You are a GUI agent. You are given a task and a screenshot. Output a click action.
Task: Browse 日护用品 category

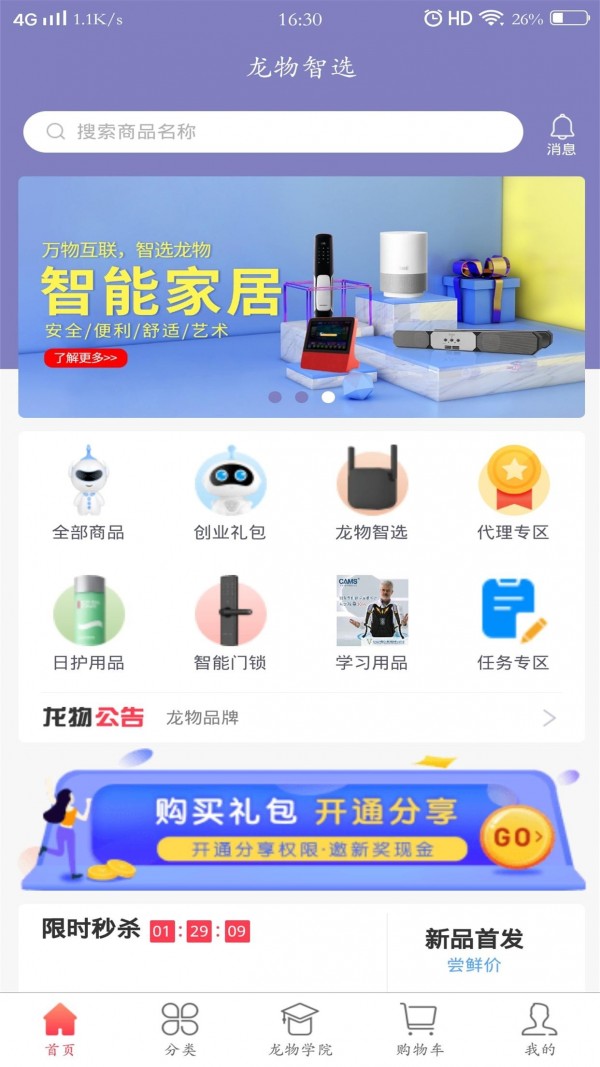point(89,624)
